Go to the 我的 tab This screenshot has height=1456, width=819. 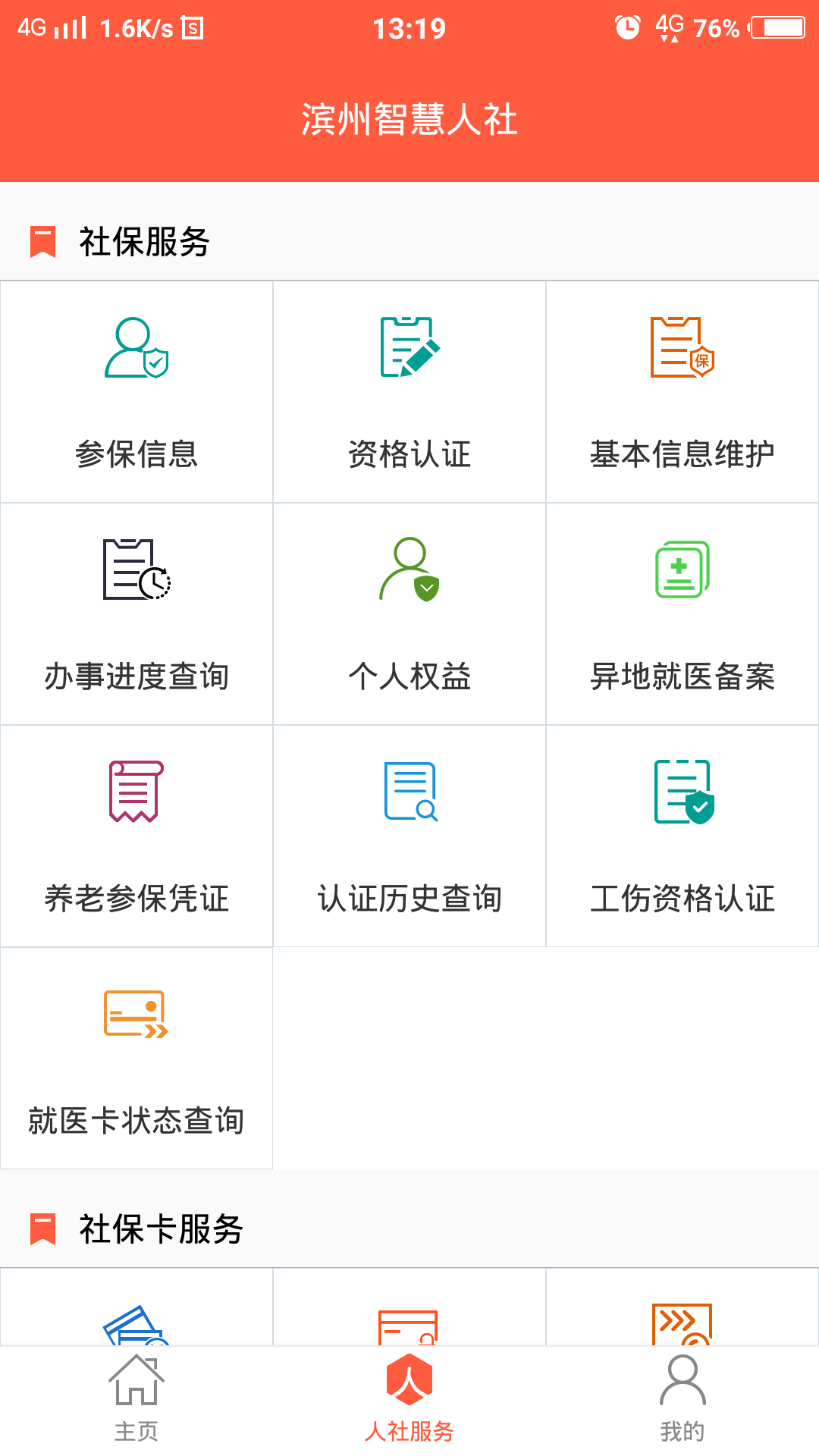click(682, 1399)
